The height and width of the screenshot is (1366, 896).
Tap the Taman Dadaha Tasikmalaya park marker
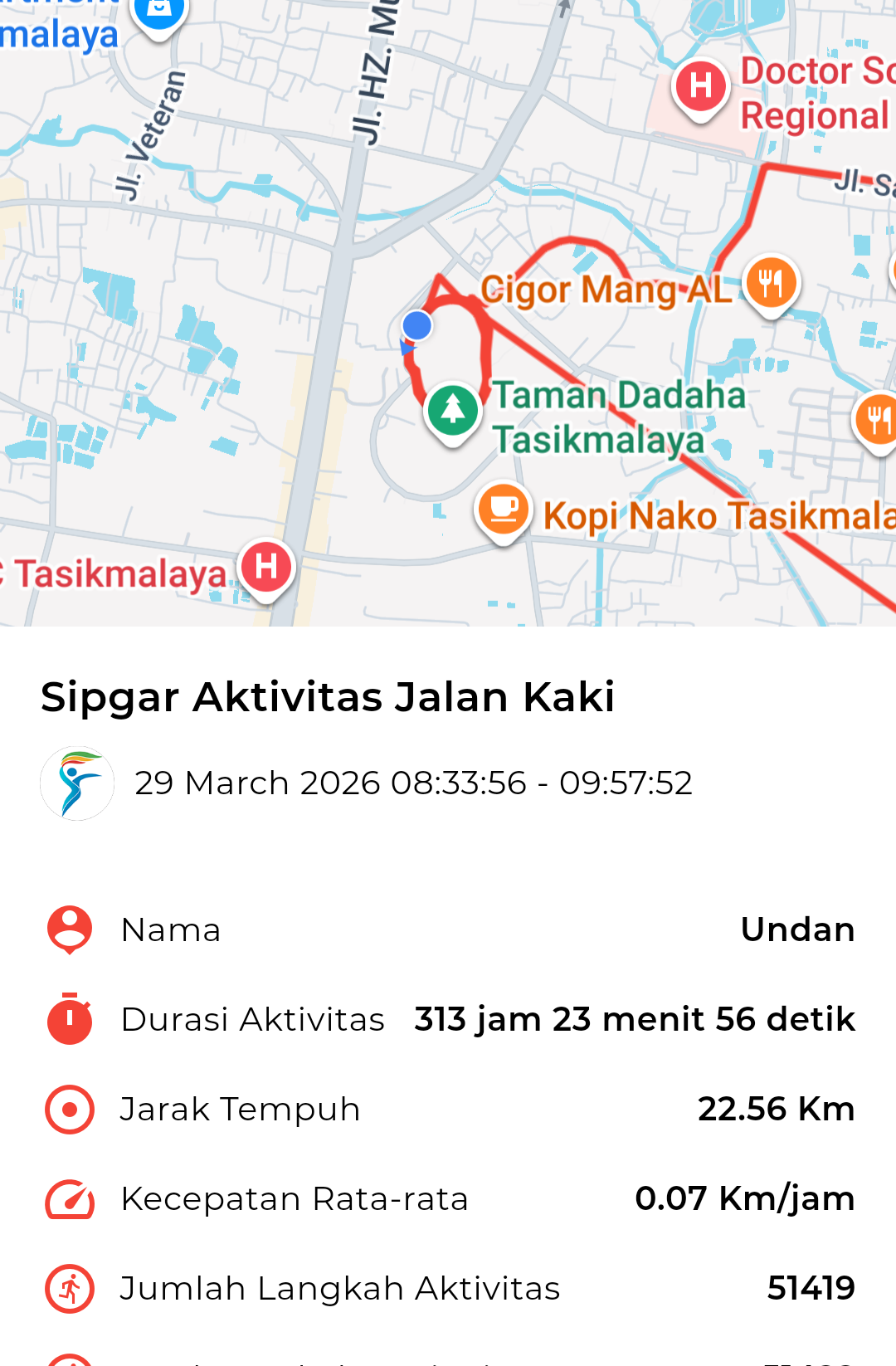(452, 410)
